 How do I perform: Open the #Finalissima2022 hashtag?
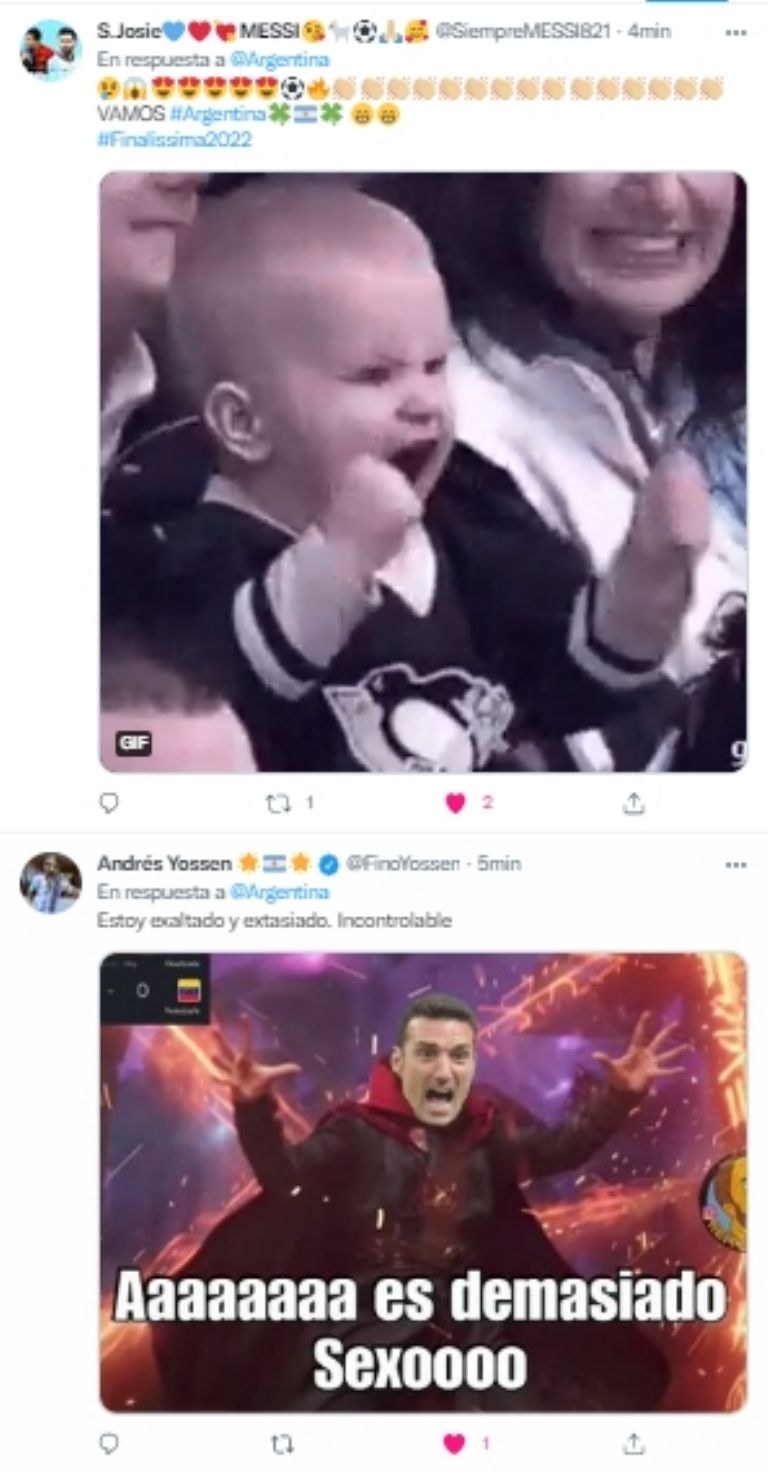(174, 139)
